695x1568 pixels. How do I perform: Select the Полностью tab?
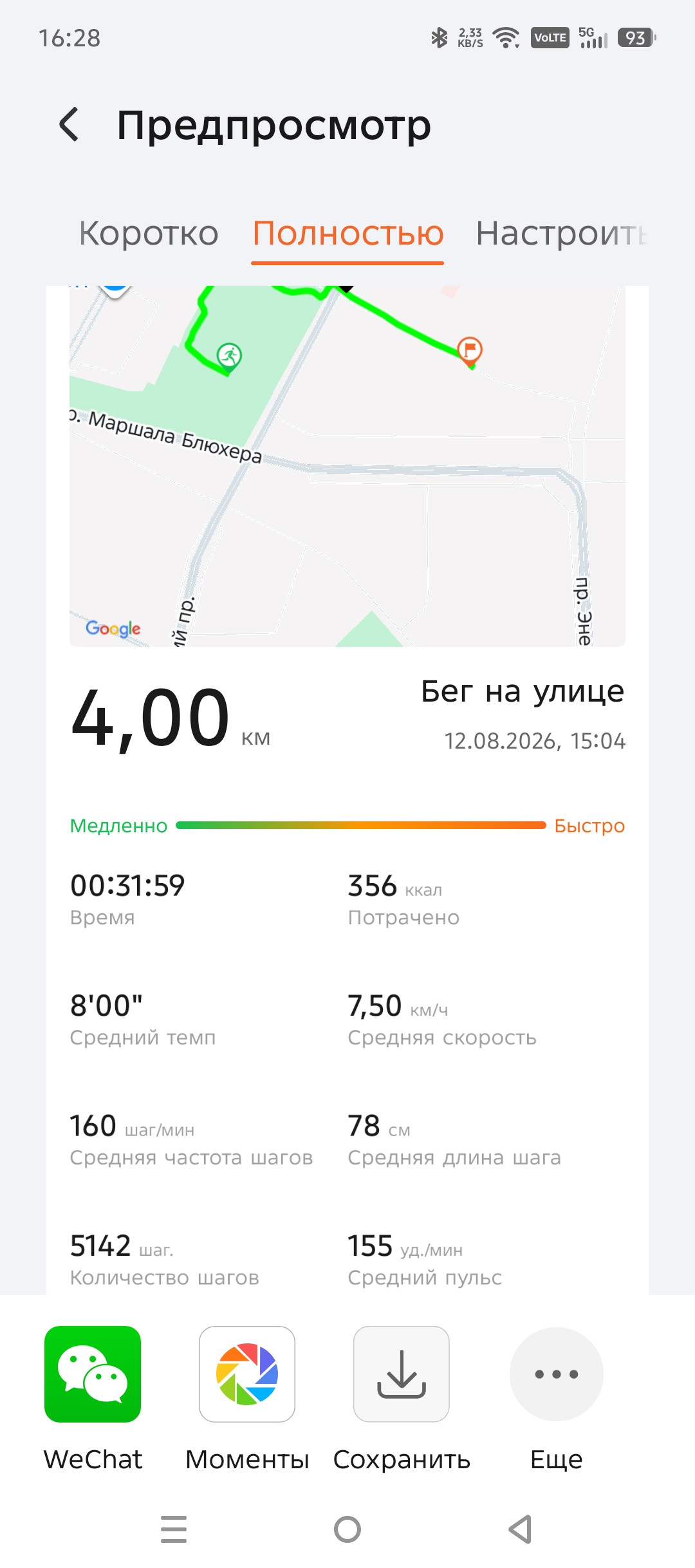347,233
